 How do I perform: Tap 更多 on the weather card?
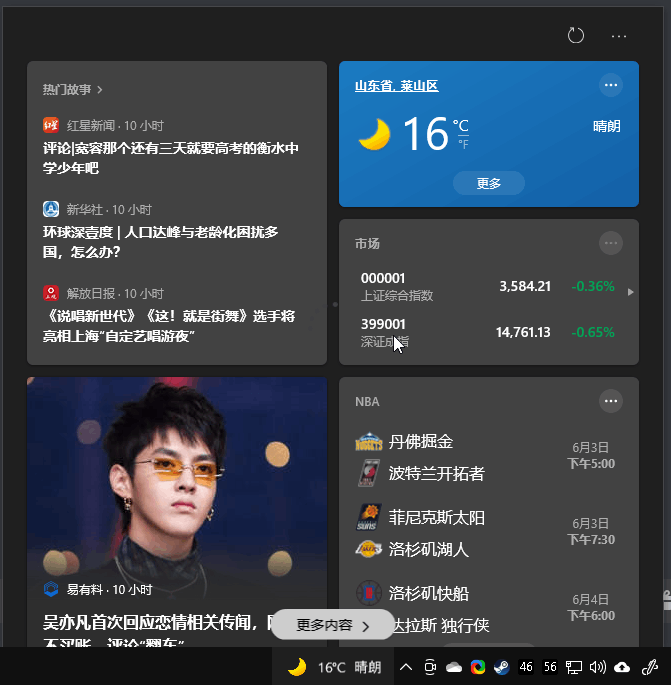click(488, 184)
